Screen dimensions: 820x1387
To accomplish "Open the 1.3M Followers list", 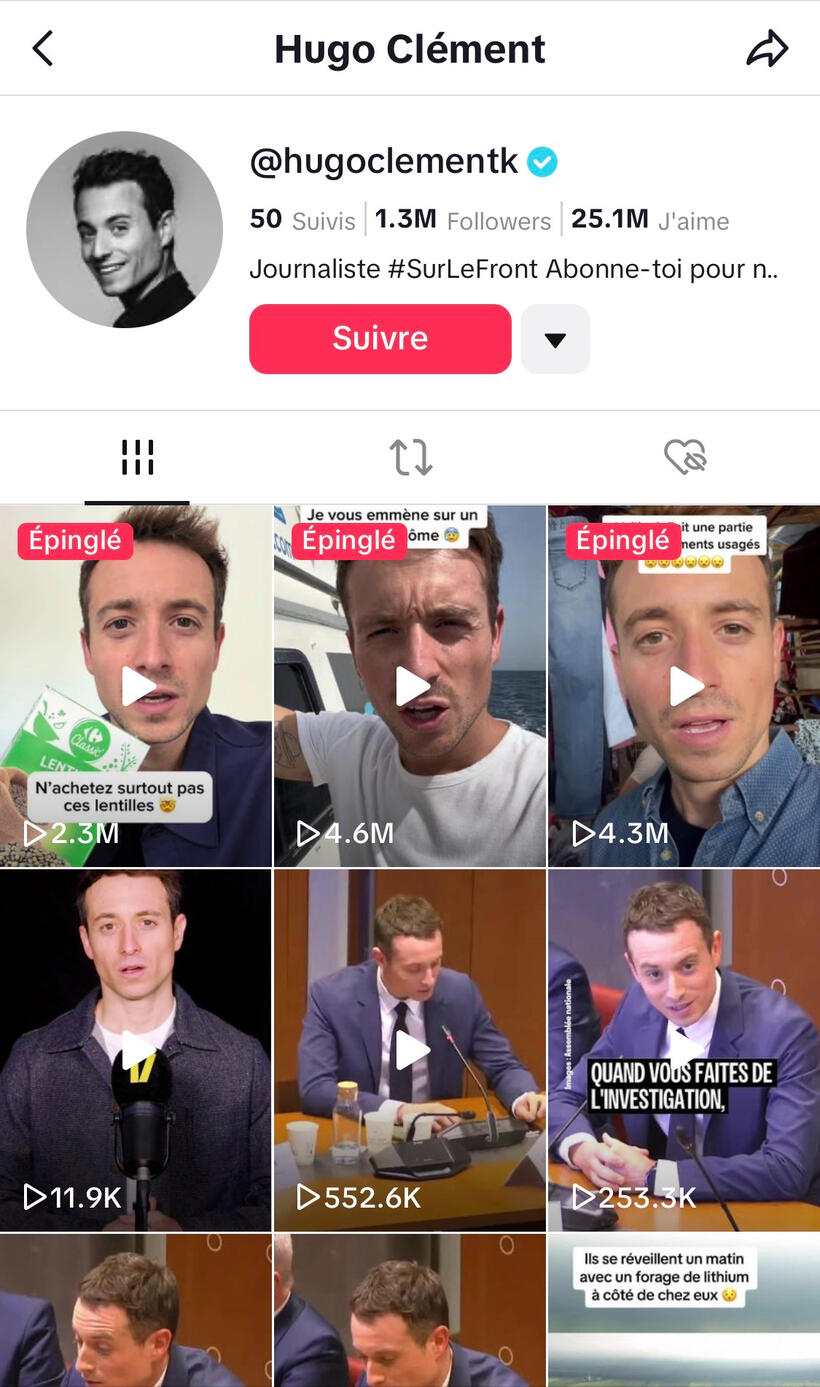I will (x=460, y=220).
